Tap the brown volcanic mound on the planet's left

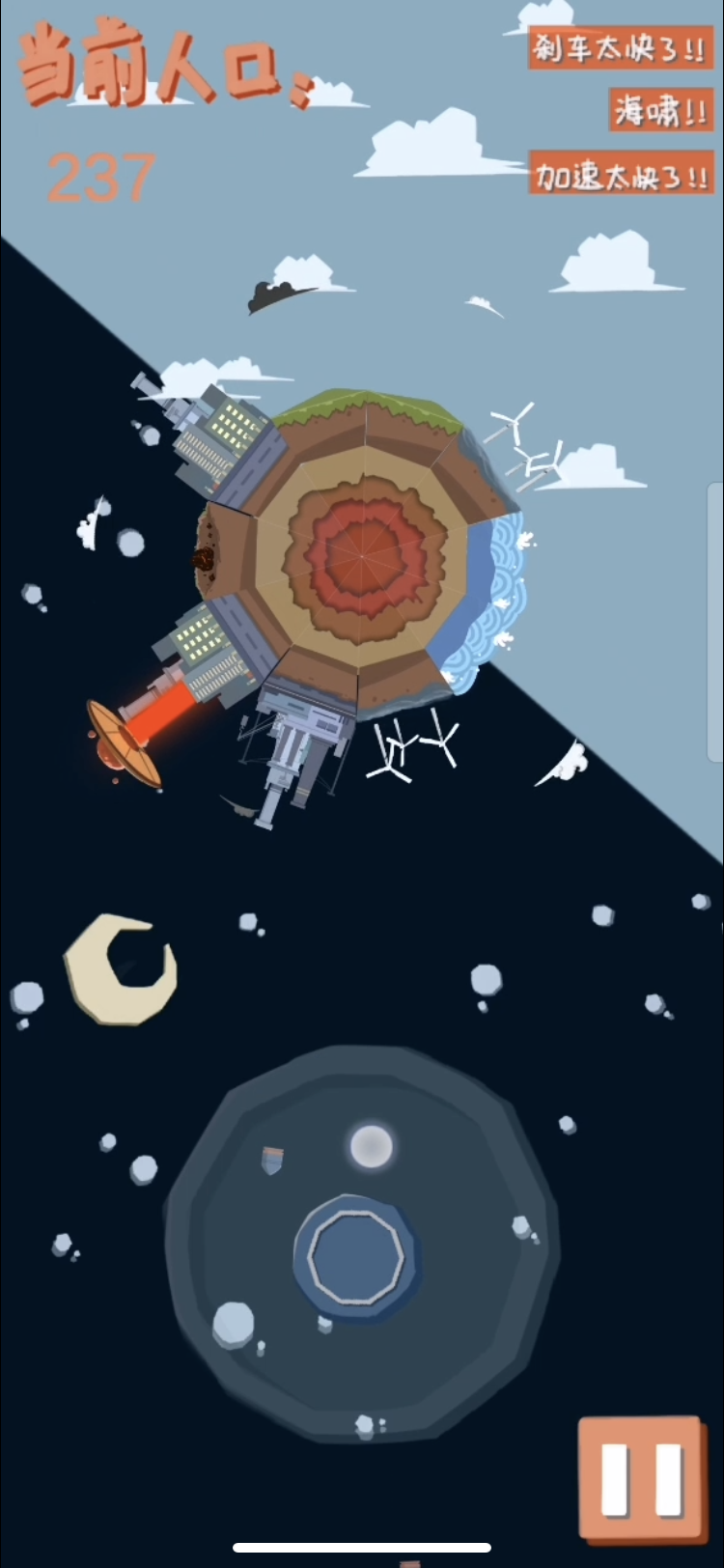[x=206, y=558]
